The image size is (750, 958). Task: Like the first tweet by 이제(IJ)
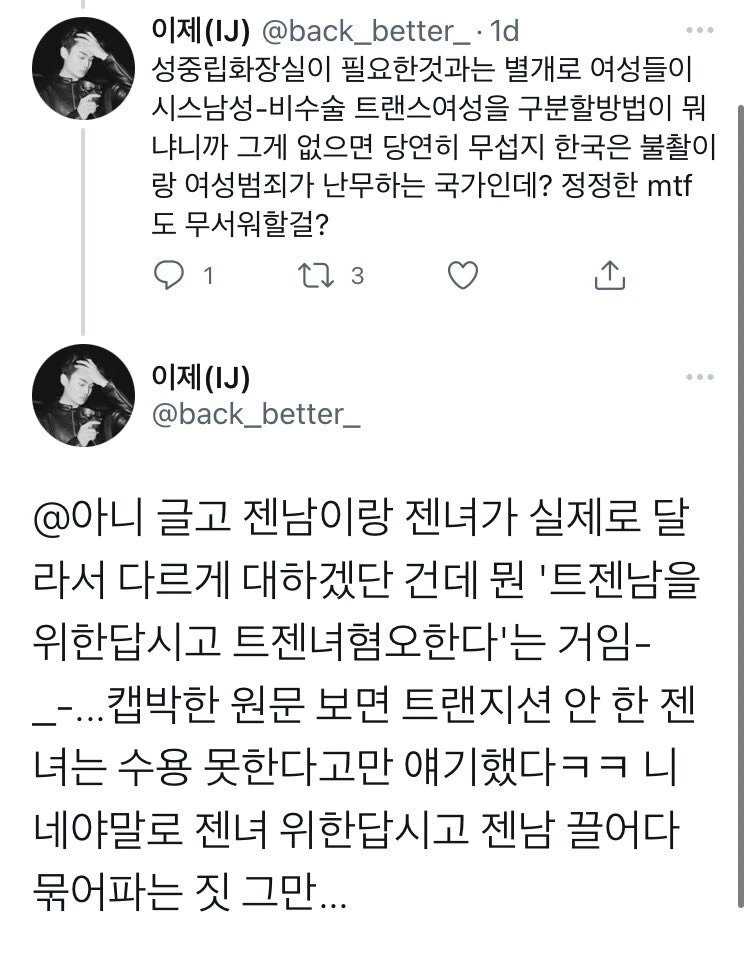pos(461,276)
